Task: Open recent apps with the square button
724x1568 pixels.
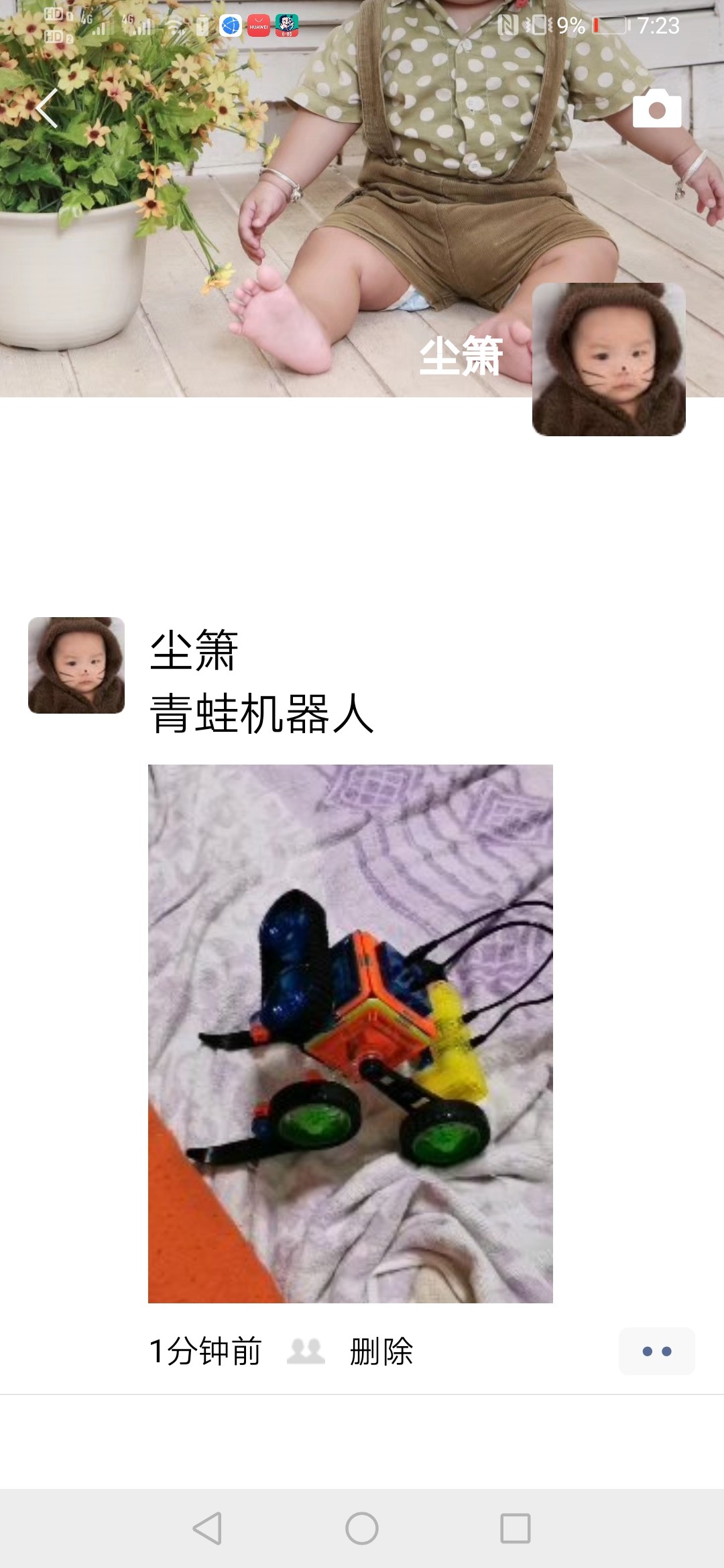Action: point(515,1528)
